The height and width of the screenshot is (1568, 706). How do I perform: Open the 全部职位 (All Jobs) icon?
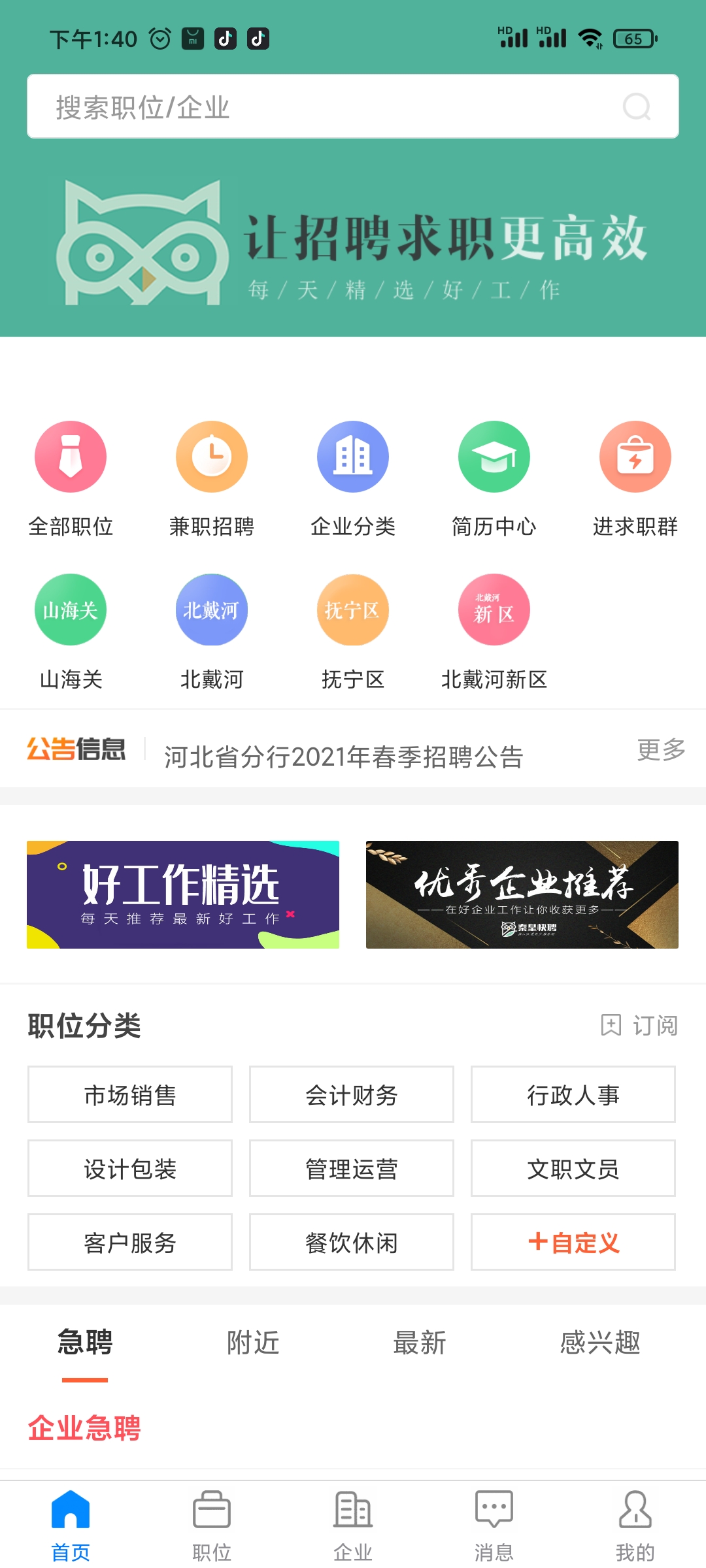(x=70, y=456)
